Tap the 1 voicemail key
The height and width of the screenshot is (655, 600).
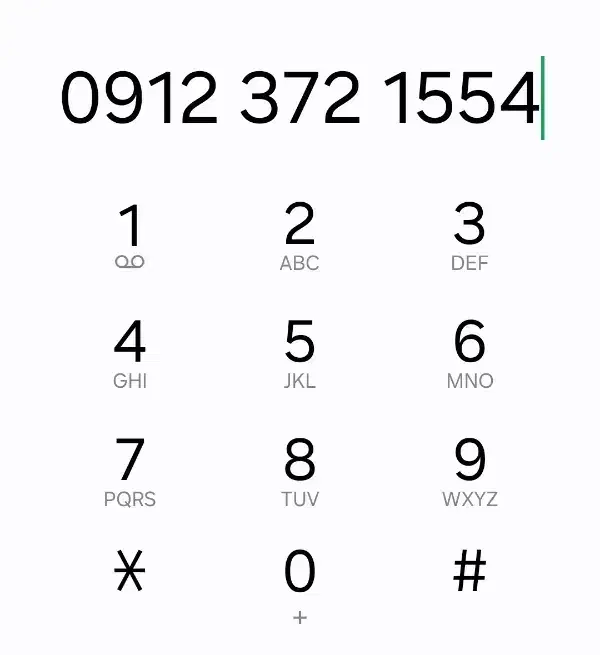pos(130,236)
